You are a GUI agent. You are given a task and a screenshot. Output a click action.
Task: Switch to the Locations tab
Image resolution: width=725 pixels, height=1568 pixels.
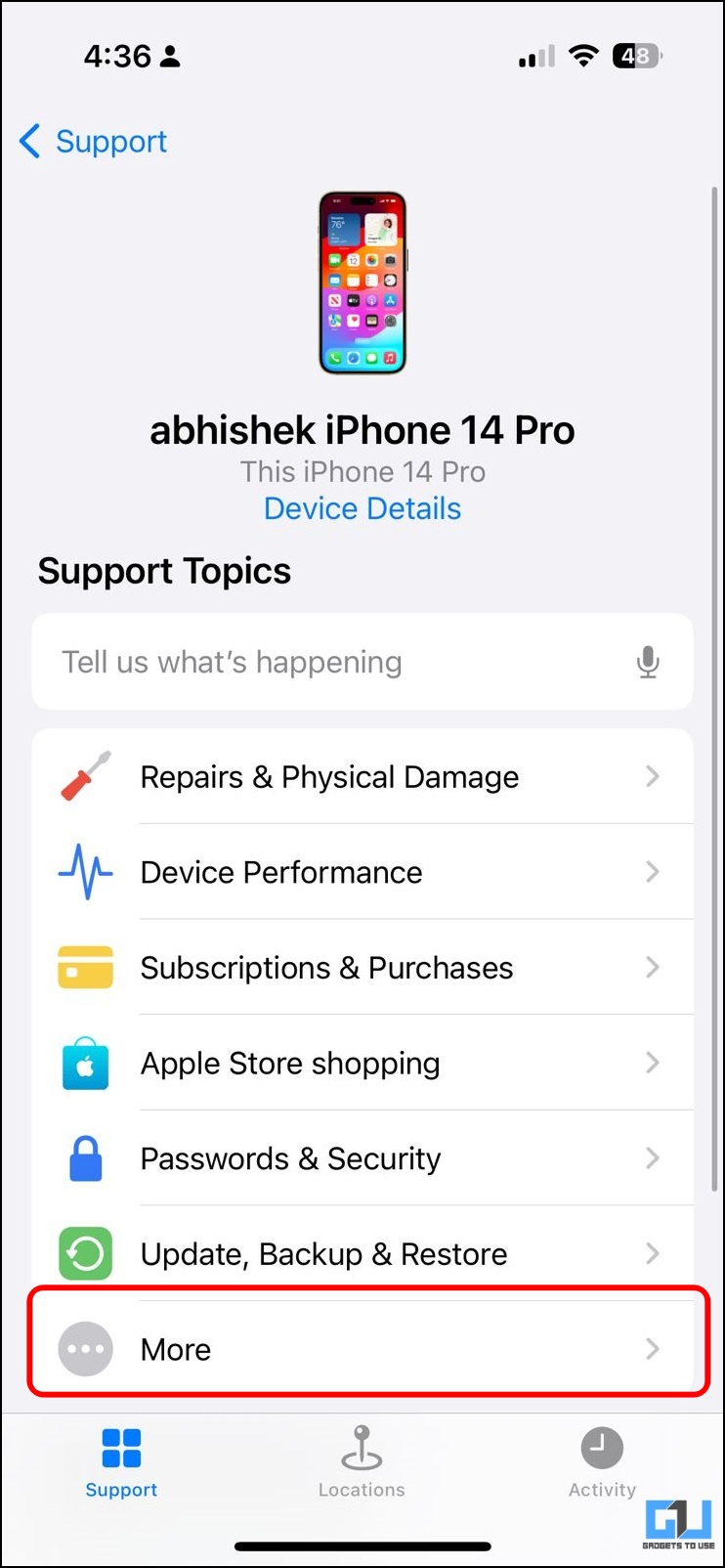pos(362,1461)
